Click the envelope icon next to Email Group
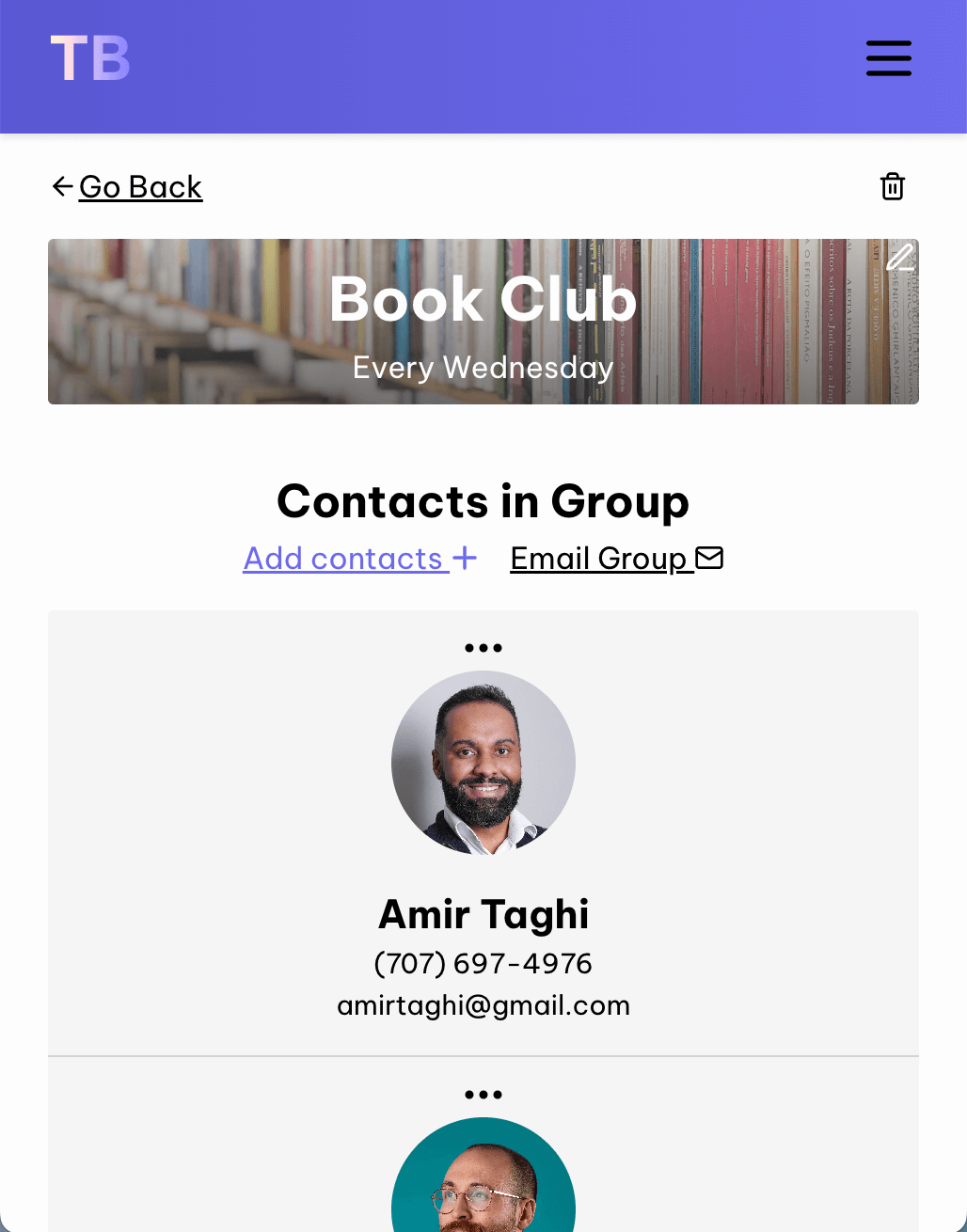967x1232 pixels. click(x=710, y=557)
